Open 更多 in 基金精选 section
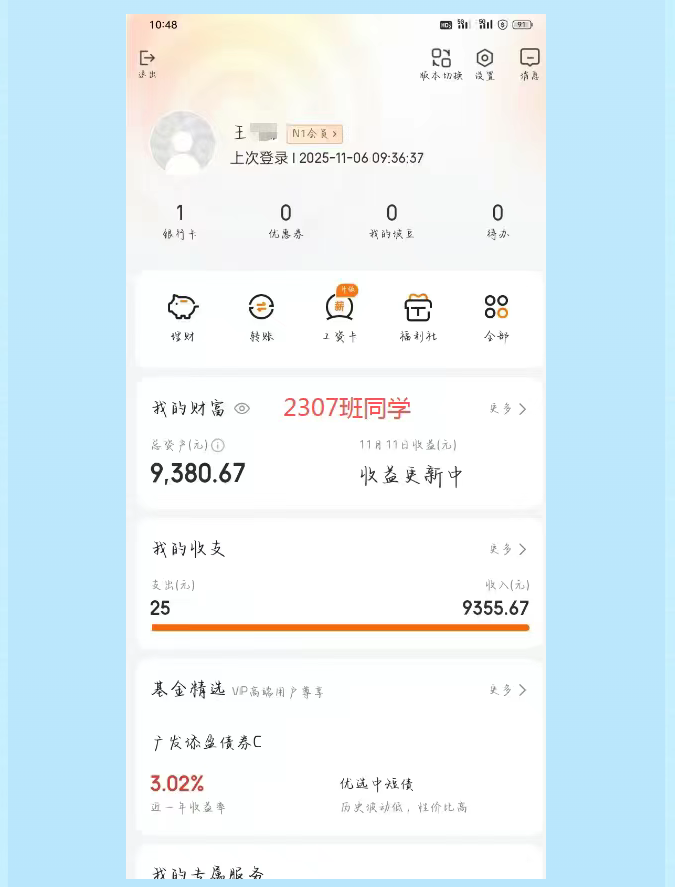The image size is (681, 887). coord(508,690)
